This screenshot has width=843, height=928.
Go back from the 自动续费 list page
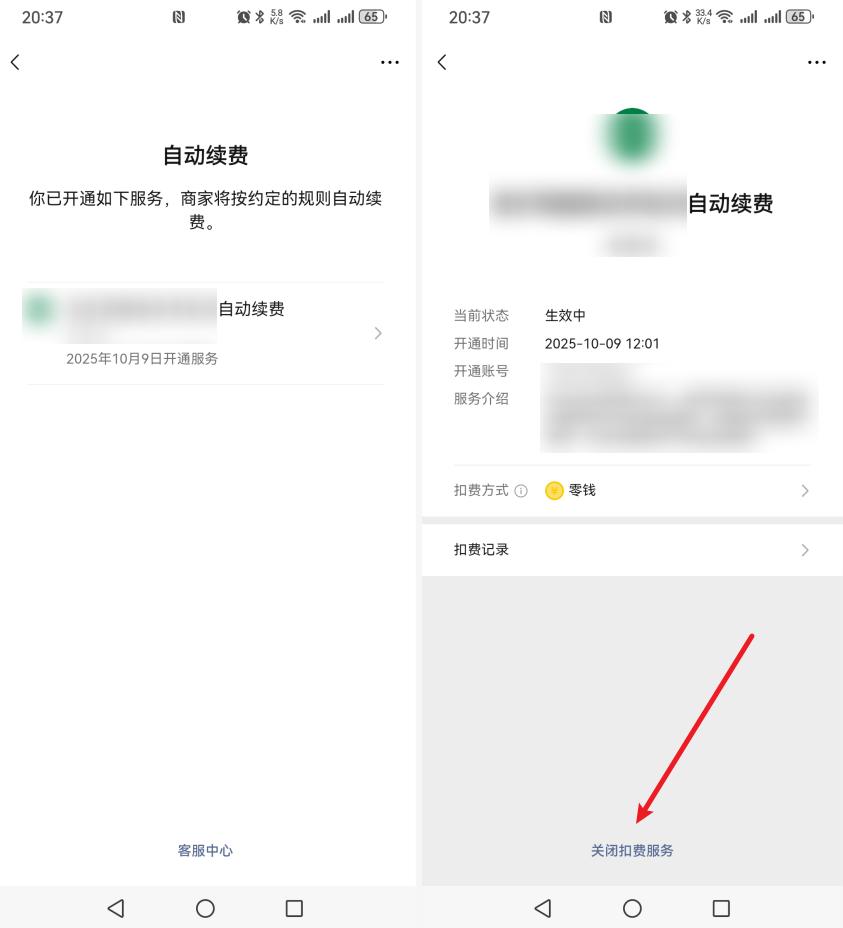point(15,62)
